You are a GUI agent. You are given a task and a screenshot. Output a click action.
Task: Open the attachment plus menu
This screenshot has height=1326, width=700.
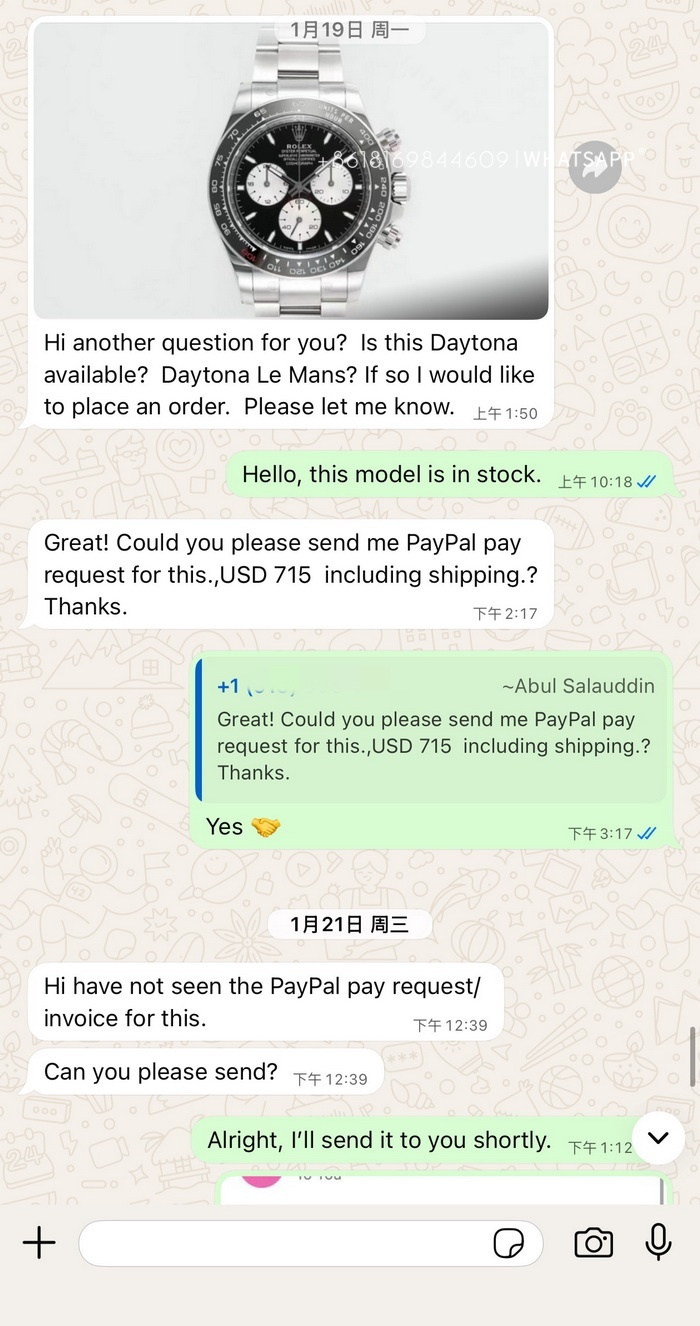(39, 1243)
